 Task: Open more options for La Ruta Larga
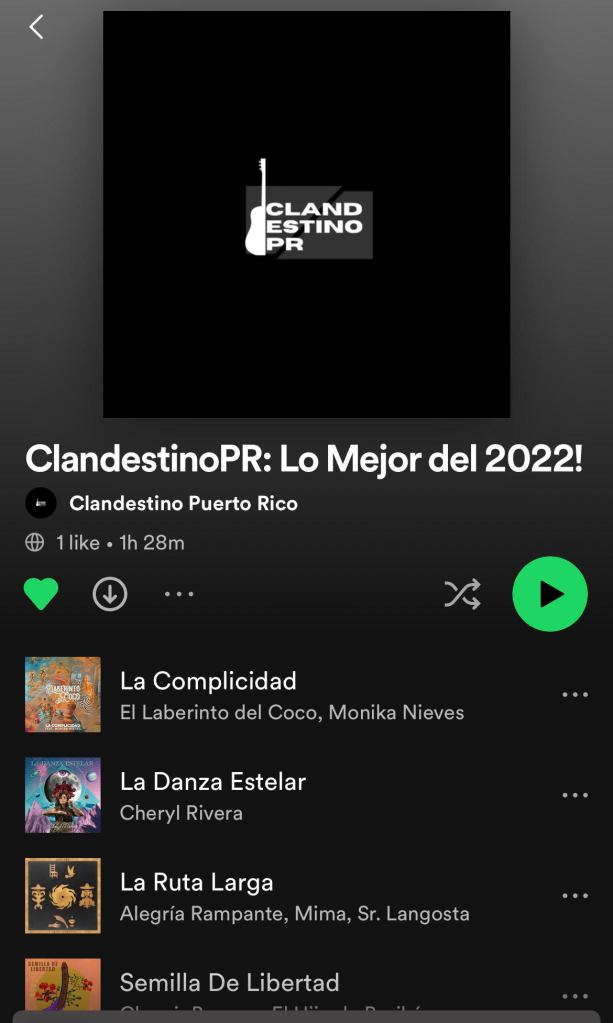(575, 896)
